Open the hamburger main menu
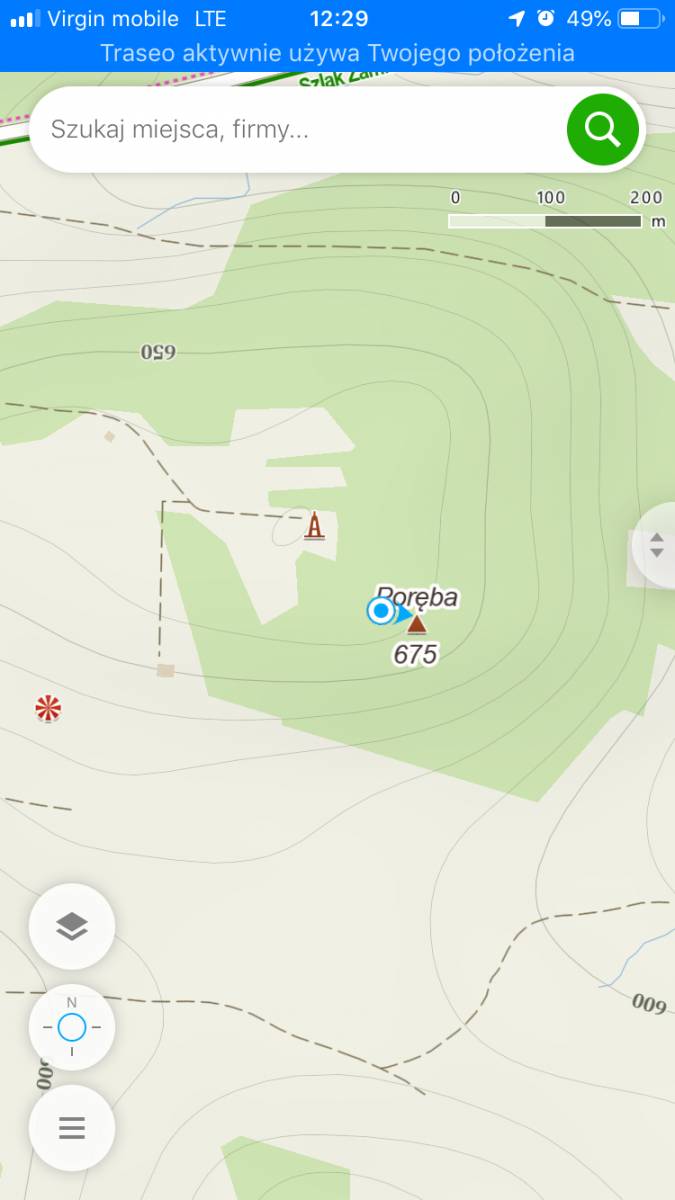Image resolution: width=675 pixels, height=1200 pixels. [72, 1128]
